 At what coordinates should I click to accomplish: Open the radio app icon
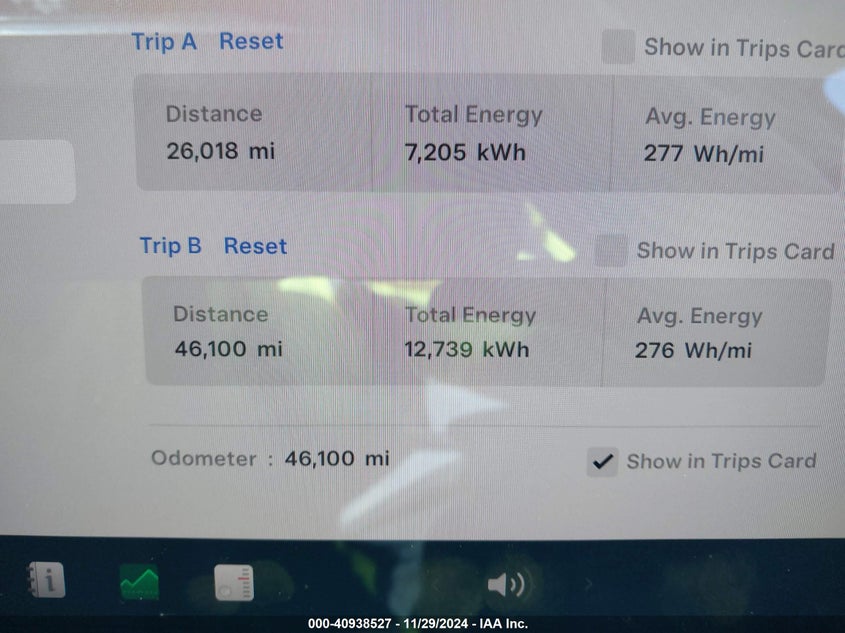(x=234, y=583)
